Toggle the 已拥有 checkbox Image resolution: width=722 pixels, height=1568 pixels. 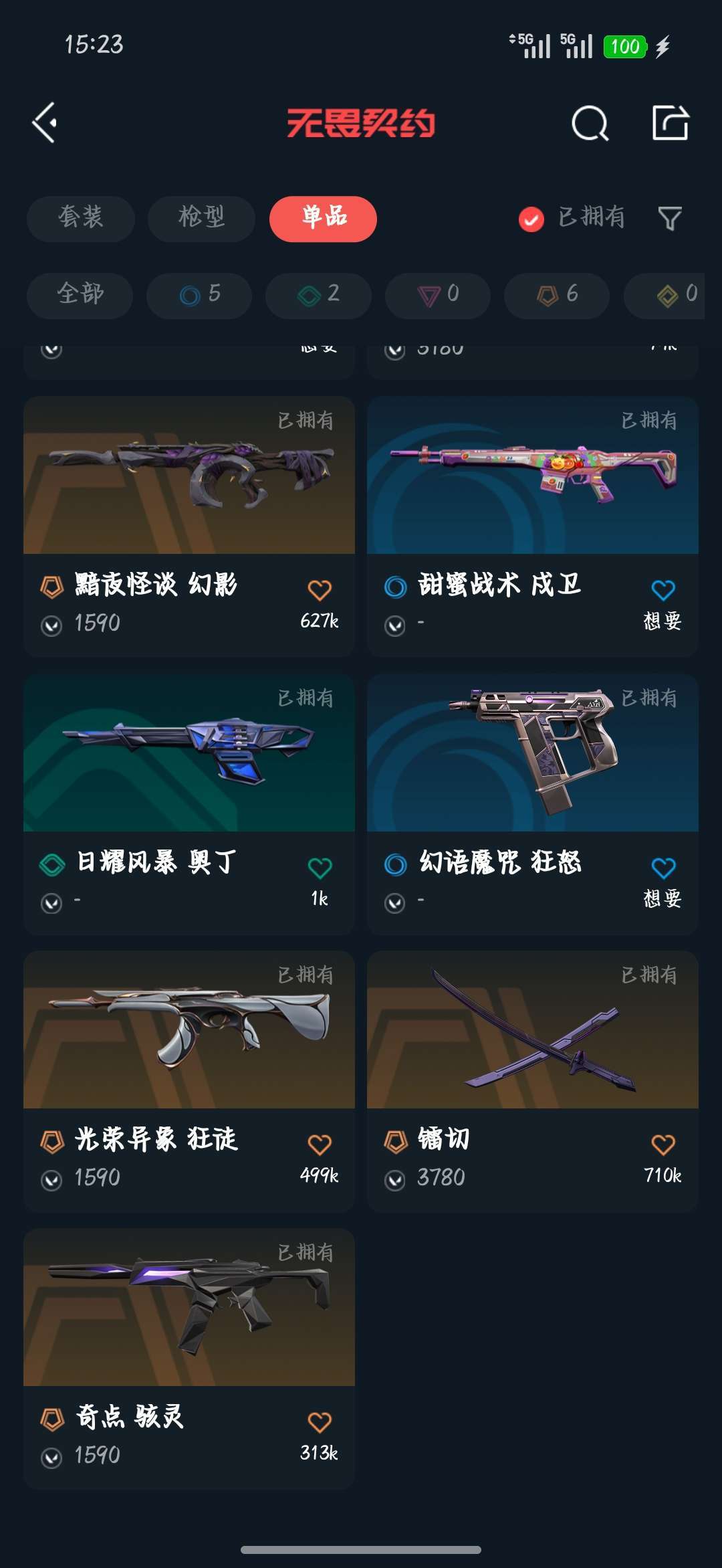(531, 219)
